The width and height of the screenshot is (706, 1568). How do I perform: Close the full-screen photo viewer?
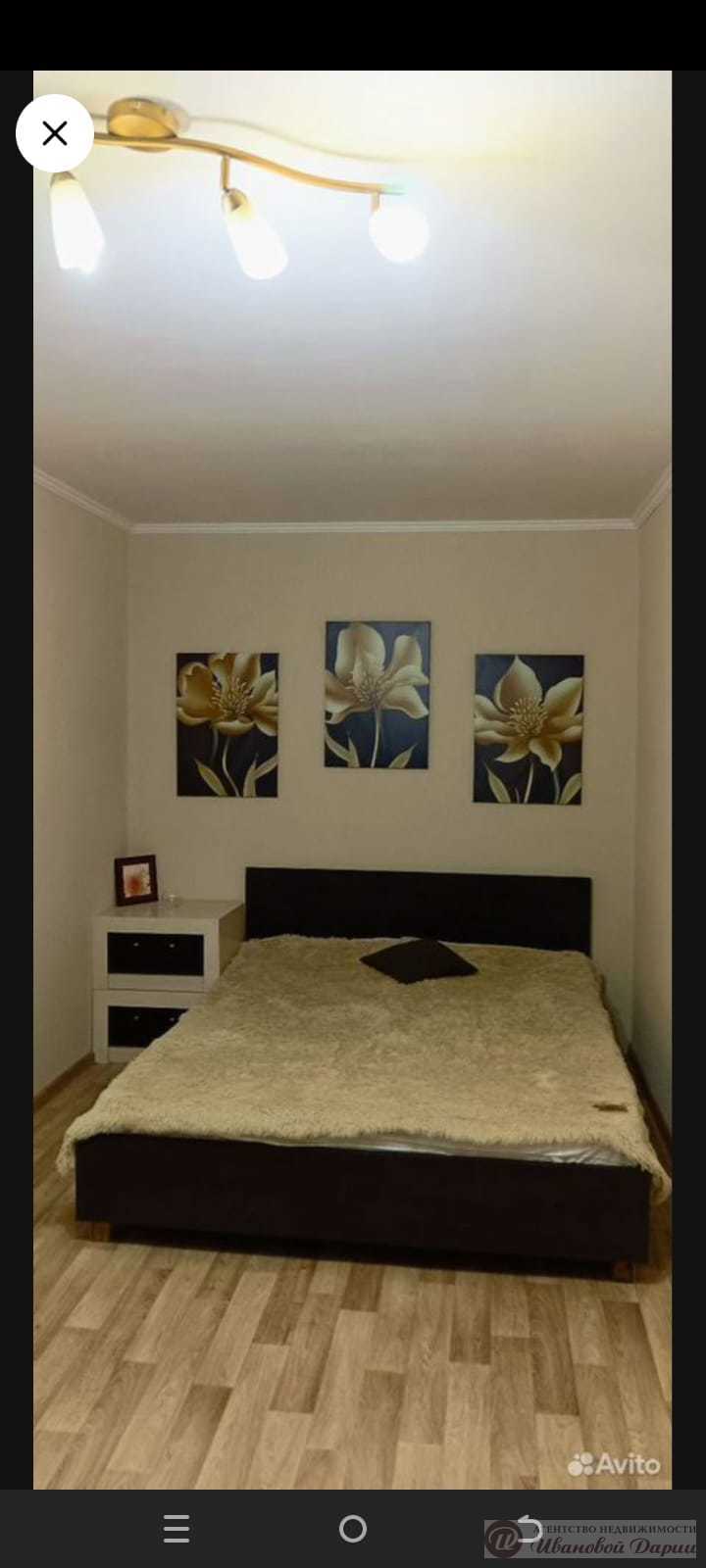(x=55, y=133)
